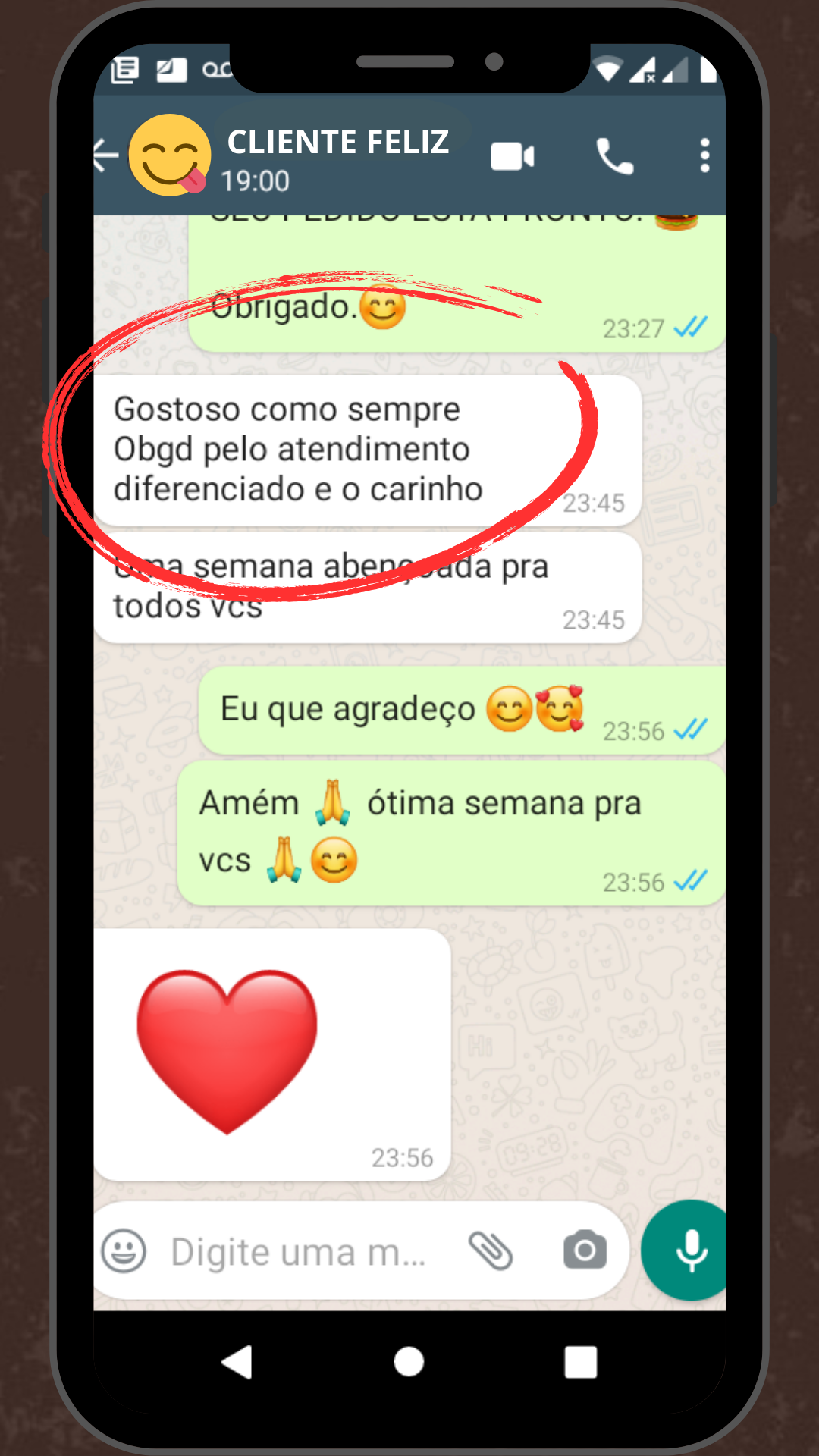Tap the Wi-Fi icon in the status bar
The width and height of the screenshot is (819, 1456).
[607, 68]
